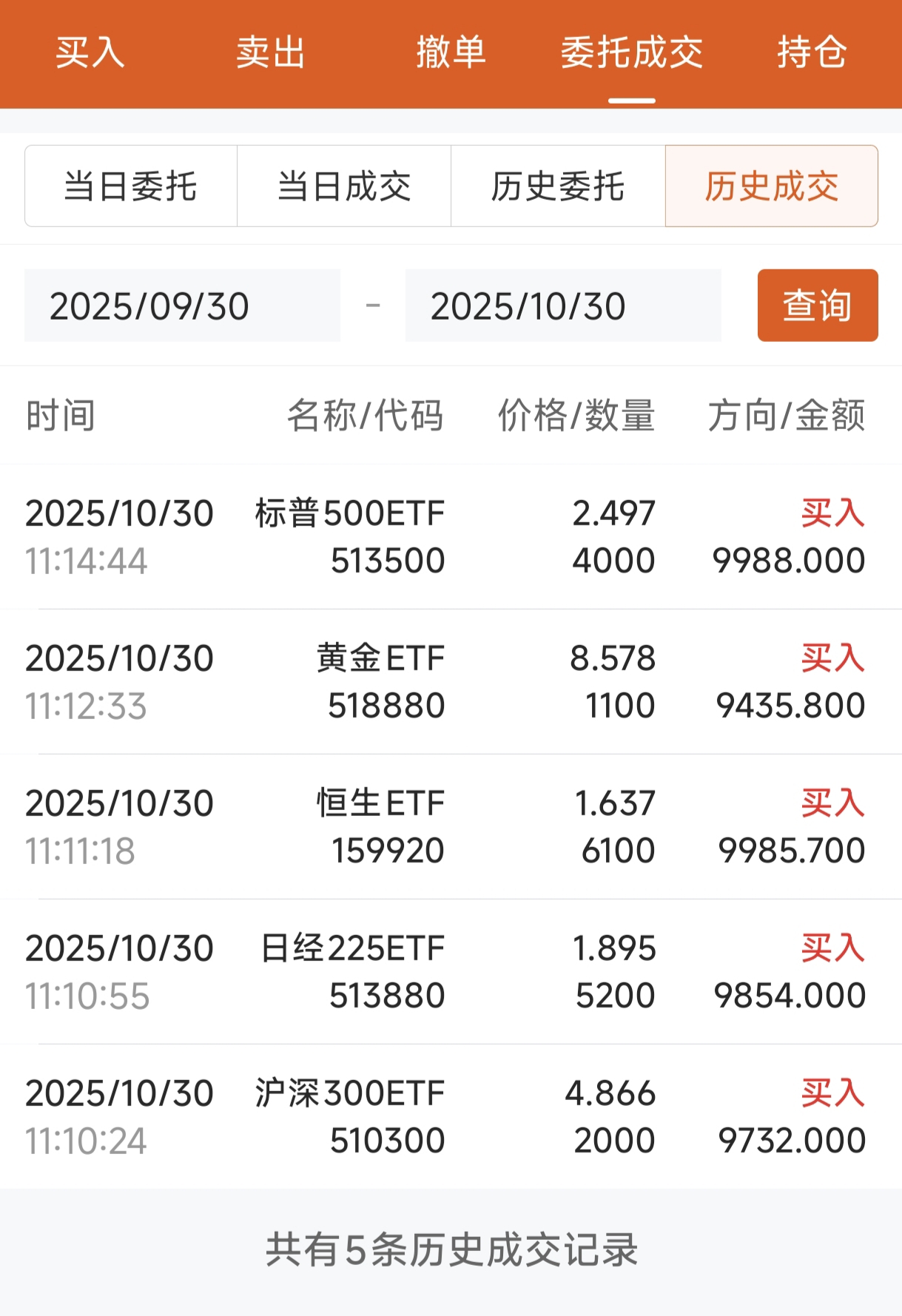Switch to the 卖出 tab
This screenshot has height=1316, width=902.
tap(270, 53)
